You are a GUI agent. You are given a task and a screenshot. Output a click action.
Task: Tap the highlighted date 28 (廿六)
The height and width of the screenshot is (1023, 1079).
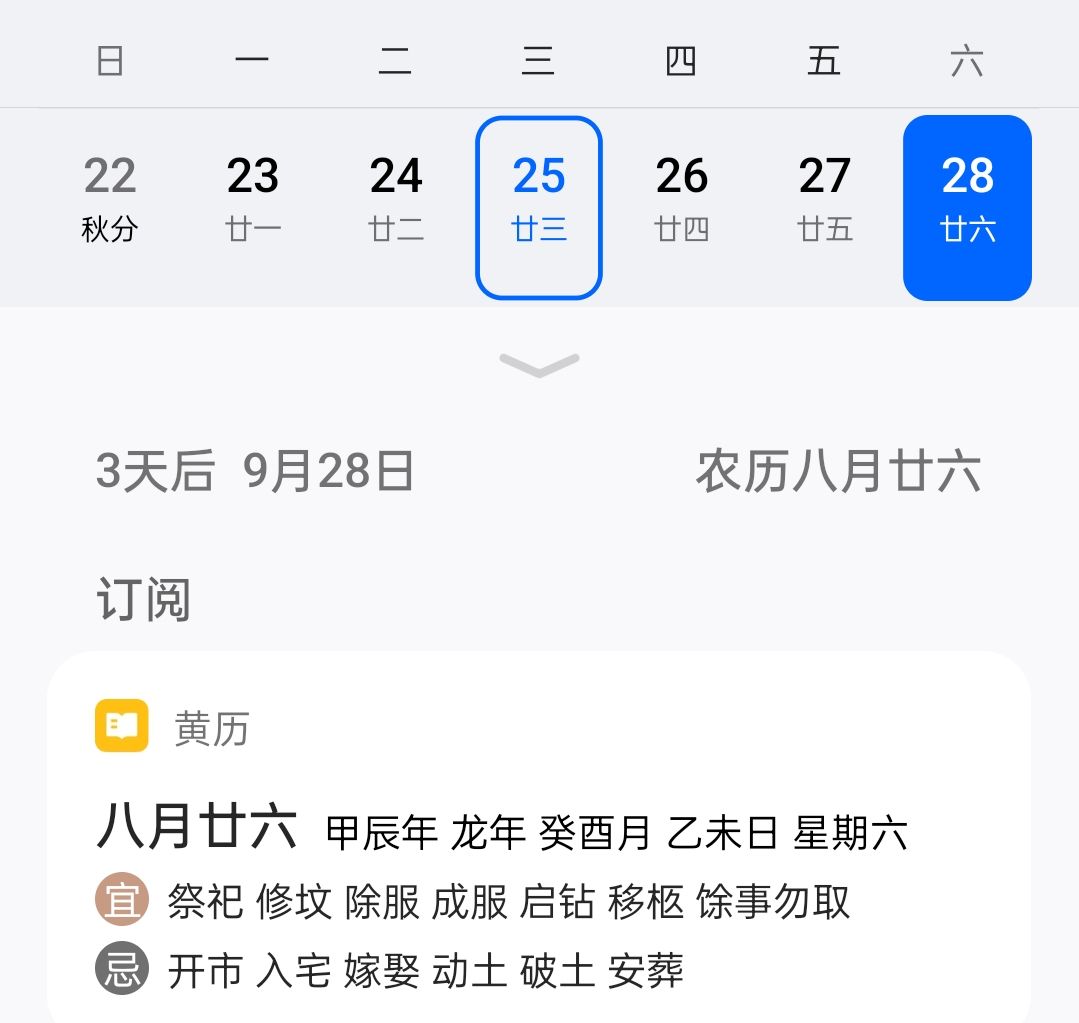pyautogui.click(x=967, y=207)
